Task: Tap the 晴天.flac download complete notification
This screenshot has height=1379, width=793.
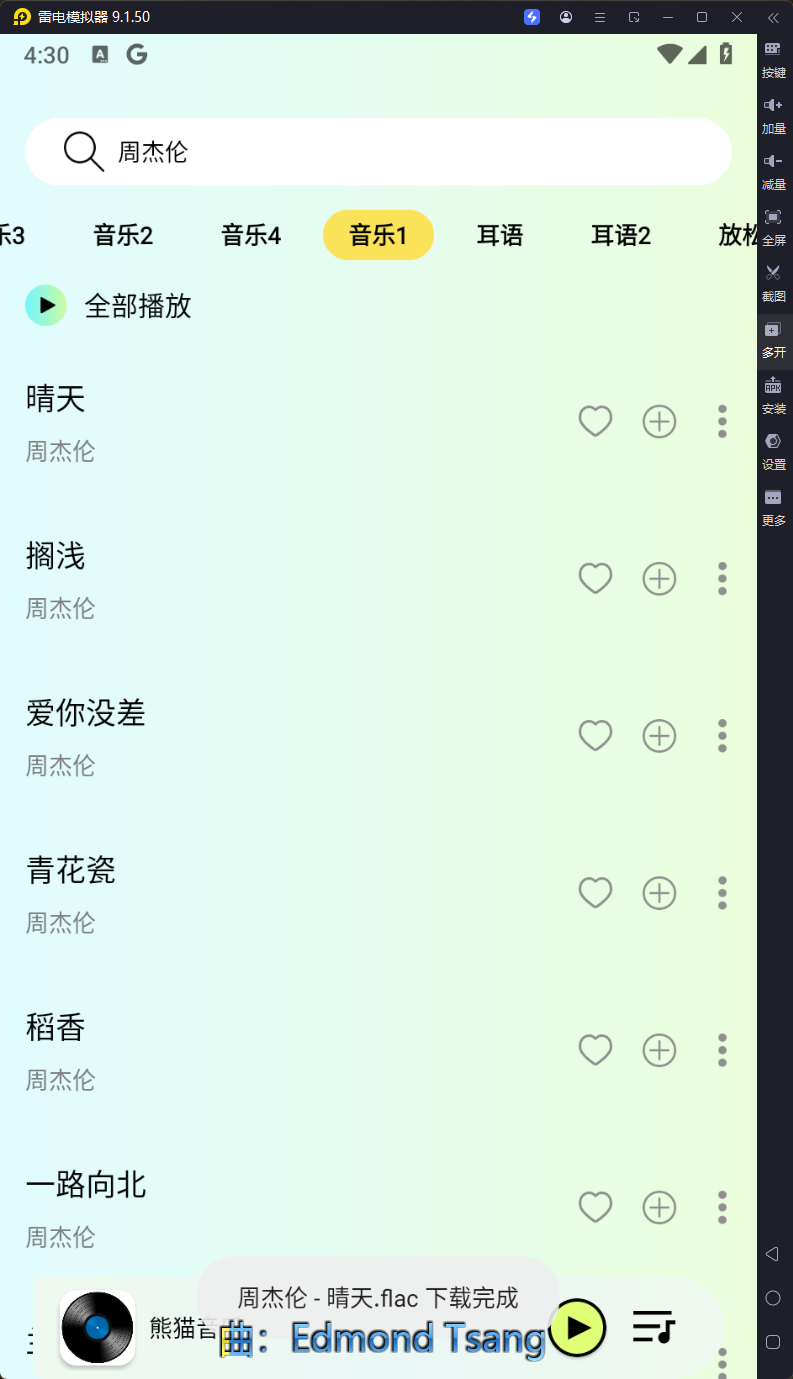Action: (378, 1296)
